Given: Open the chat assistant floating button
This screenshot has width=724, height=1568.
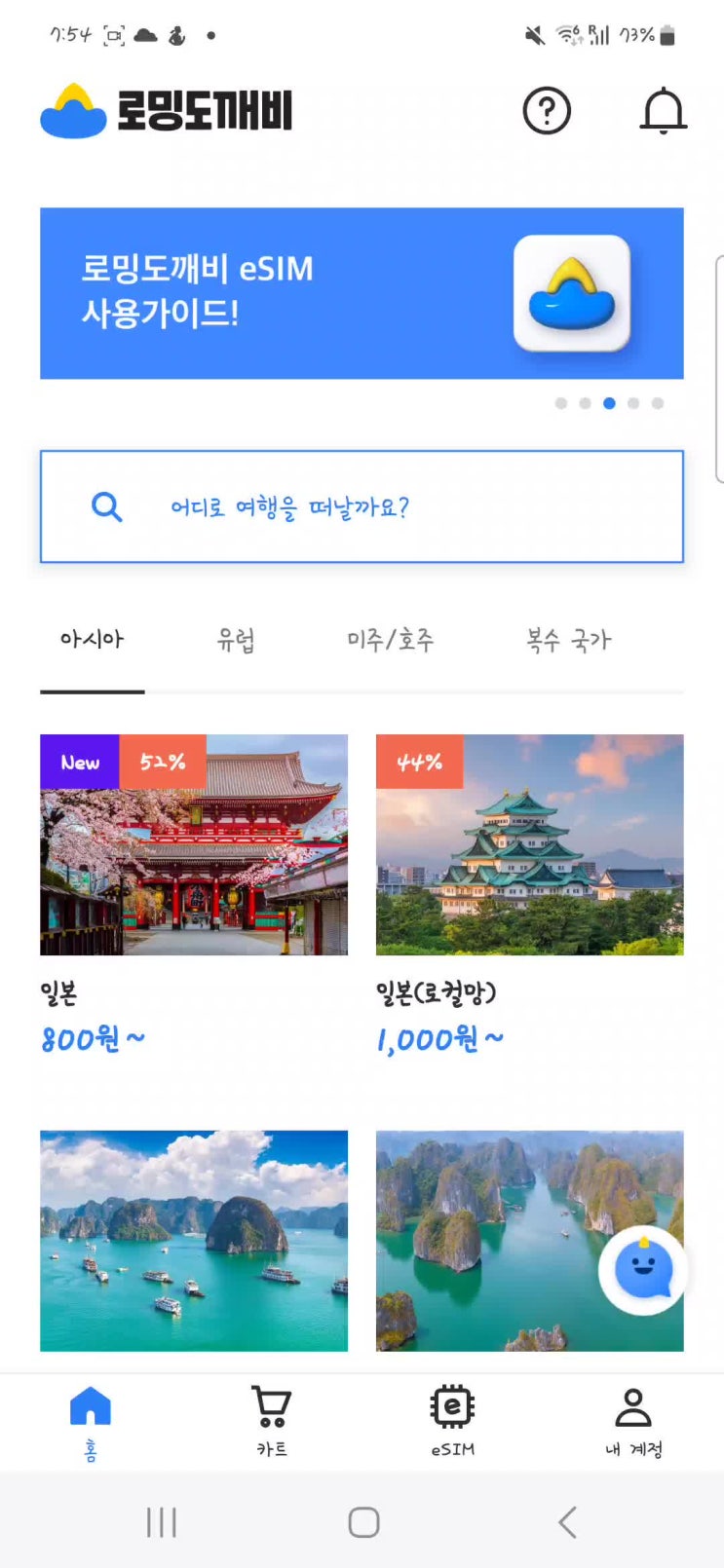Looking at the screenshot, I should pos(642,1270).
